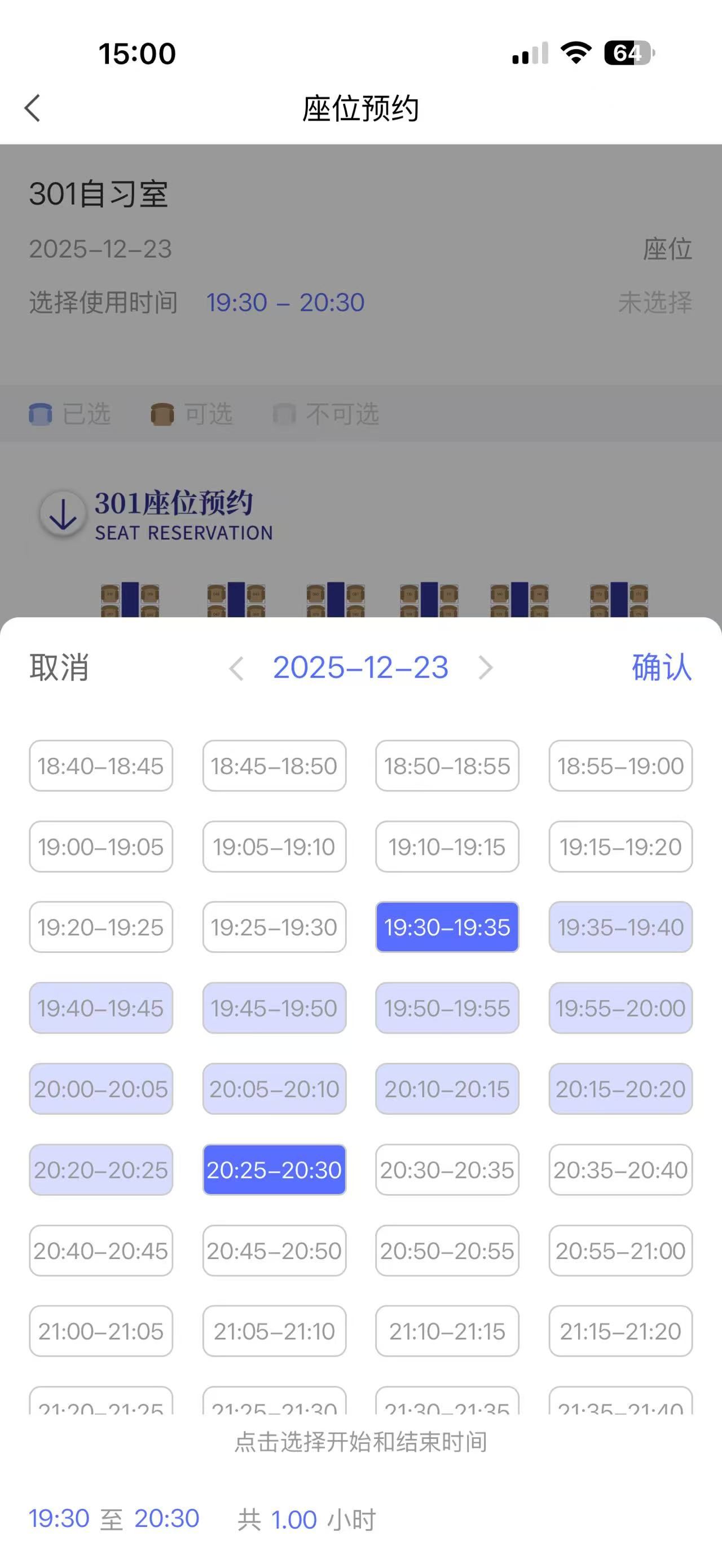
Task: Choose the 21:00–21:05 time slot
Action: coord(101,1331)
